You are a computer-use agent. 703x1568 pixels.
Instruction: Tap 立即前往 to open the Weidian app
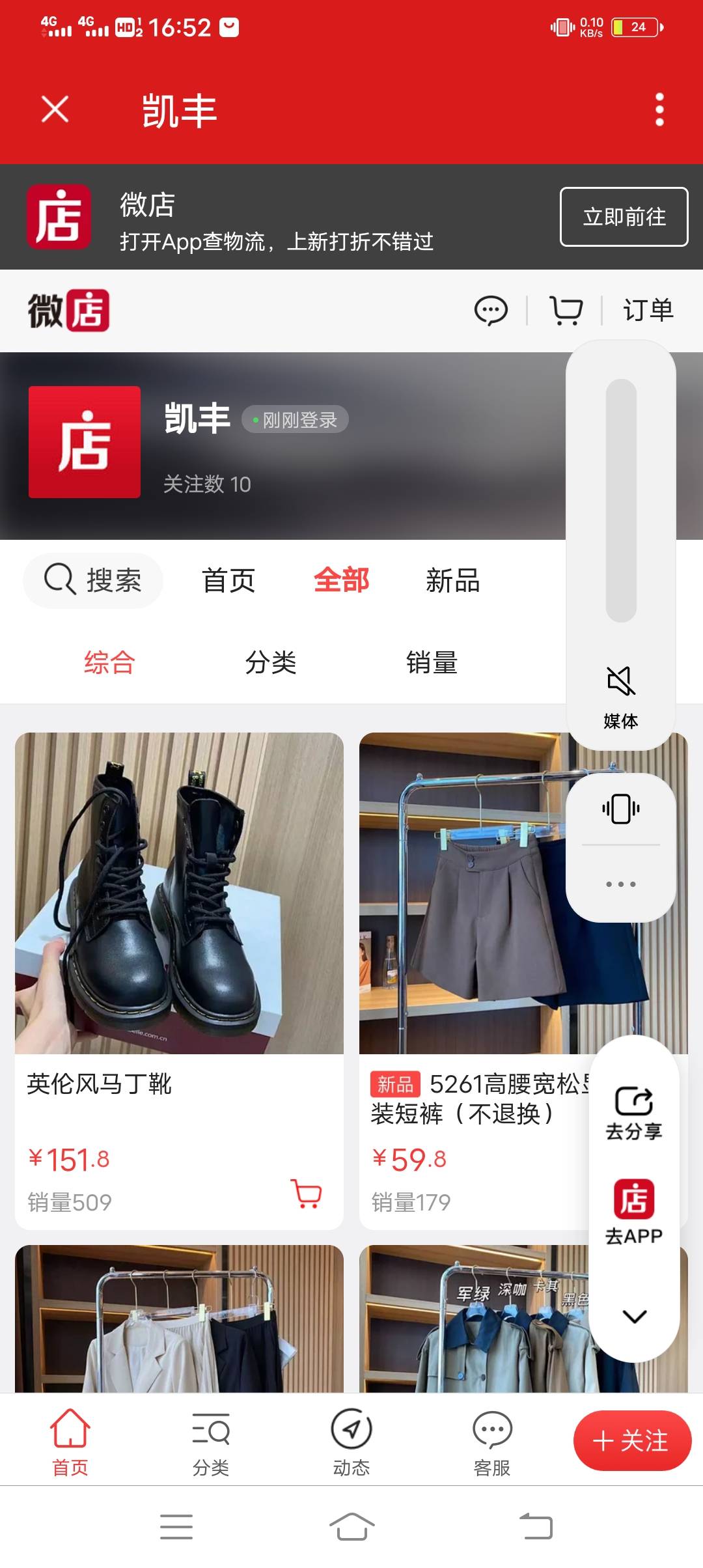(x=624, y=217)
